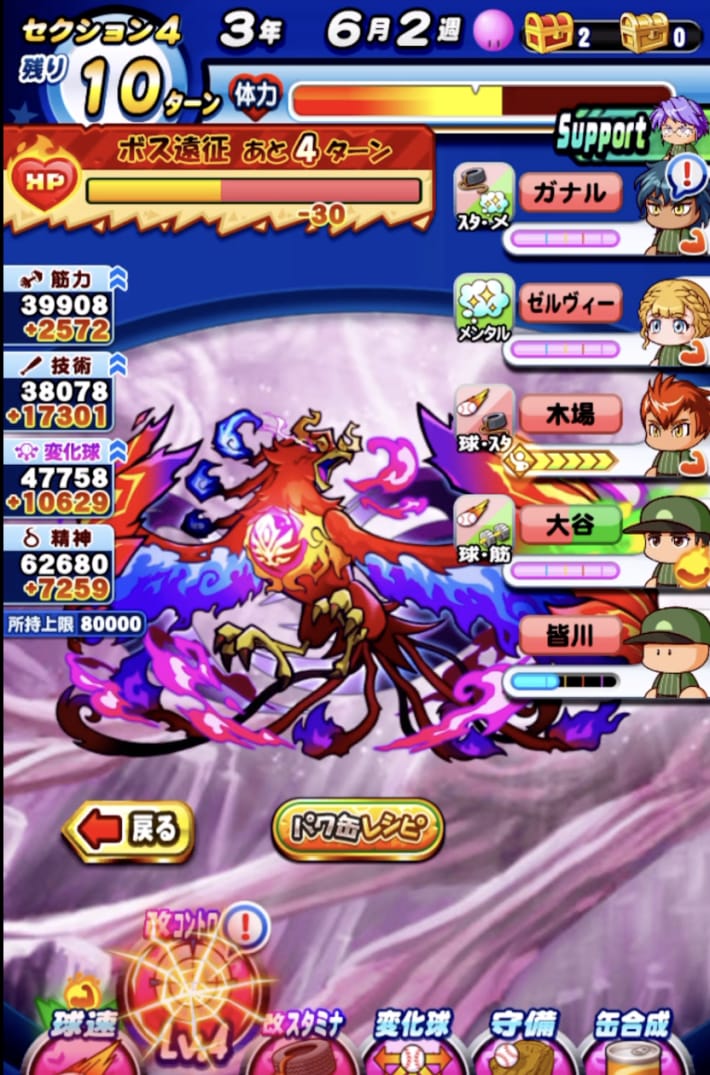Pick the 変化球 training command

pyautogui.click(x=413, y=1045)
